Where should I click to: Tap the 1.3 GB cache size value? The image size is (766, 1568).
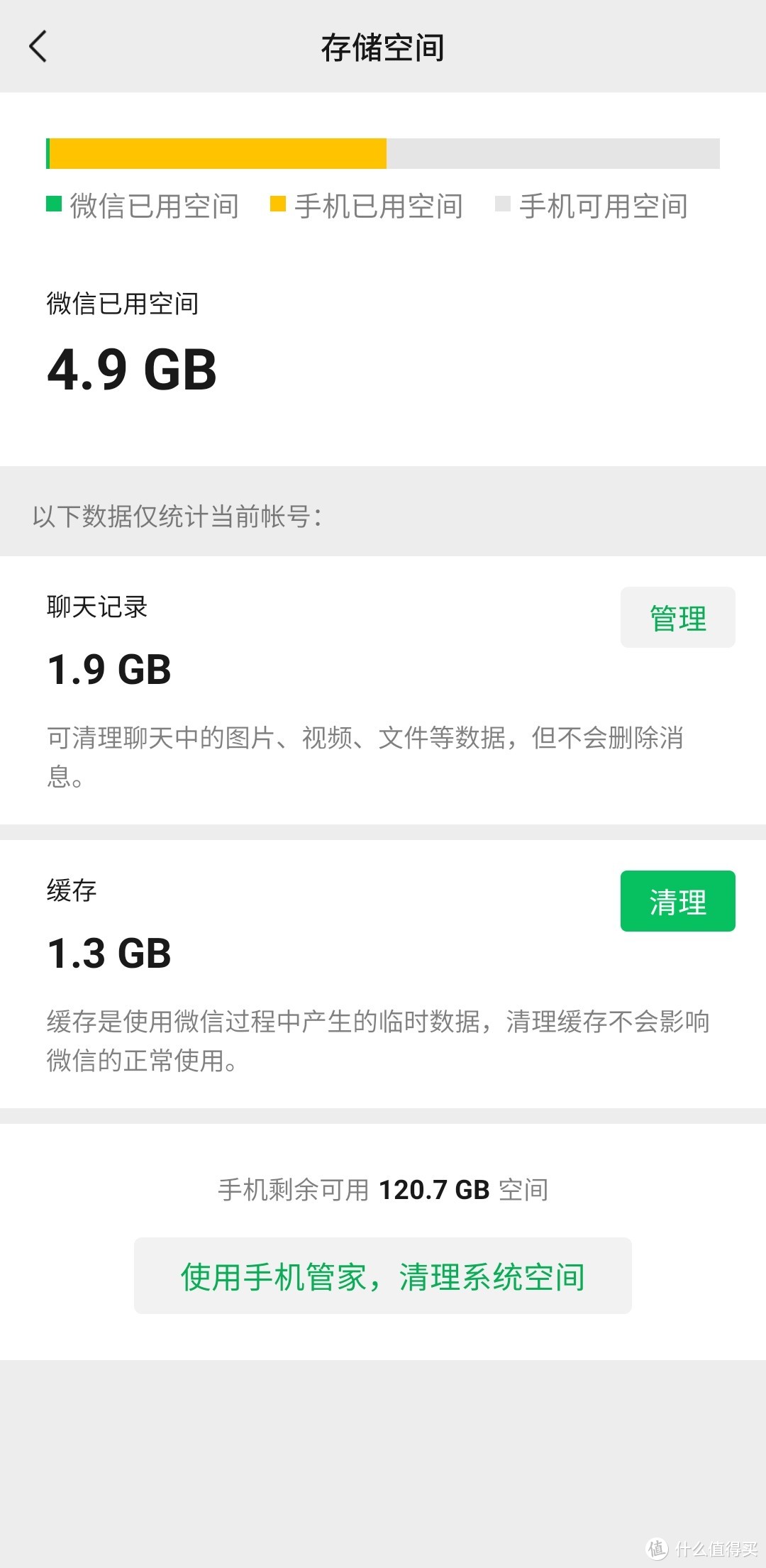(107, 953)
